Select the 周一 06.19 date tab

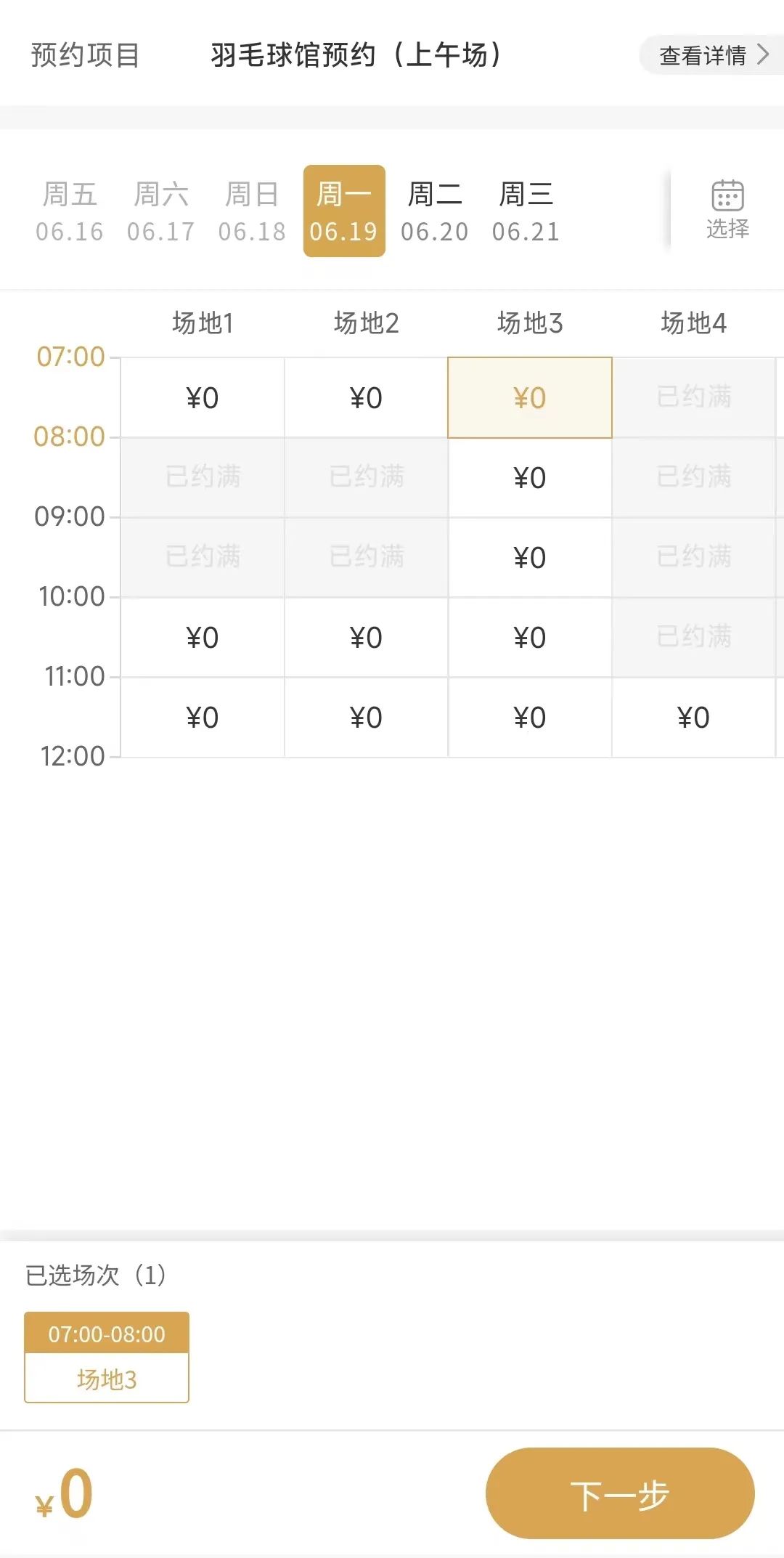344,211
